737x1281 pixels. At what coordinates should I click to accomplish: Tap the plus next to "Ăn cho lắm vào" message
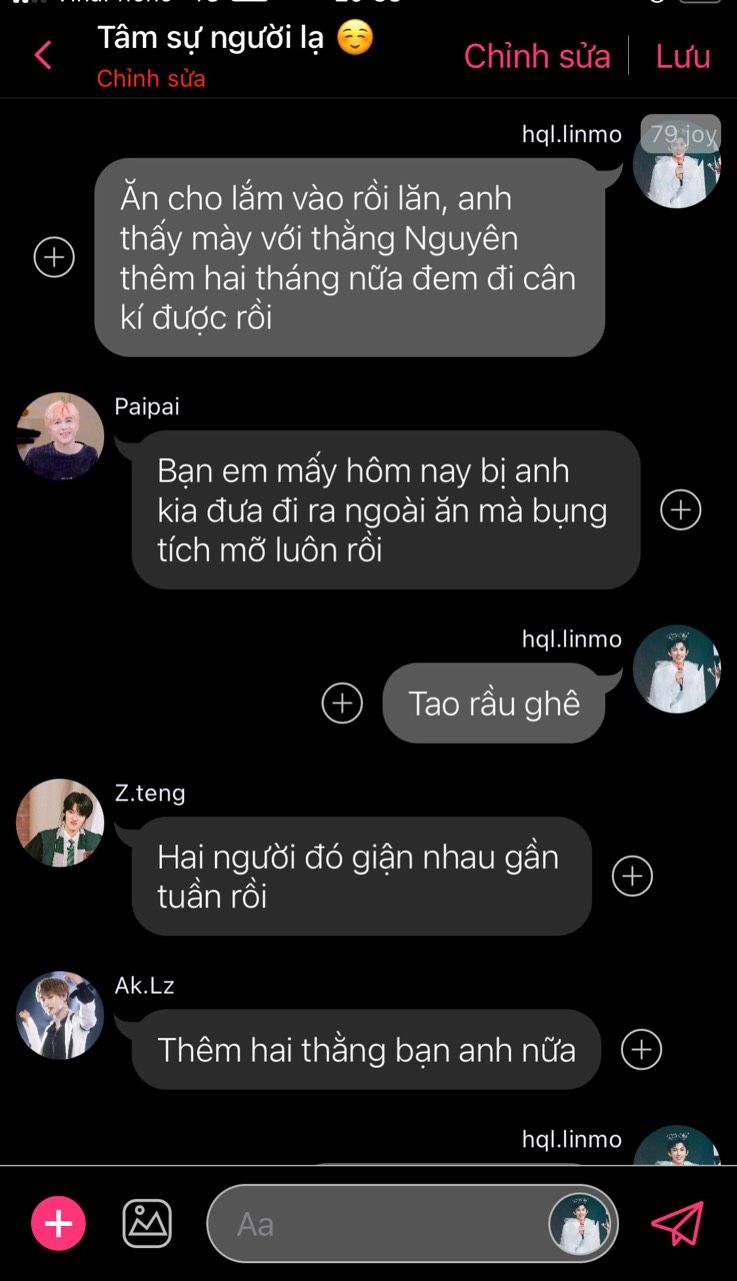point(54,257)
